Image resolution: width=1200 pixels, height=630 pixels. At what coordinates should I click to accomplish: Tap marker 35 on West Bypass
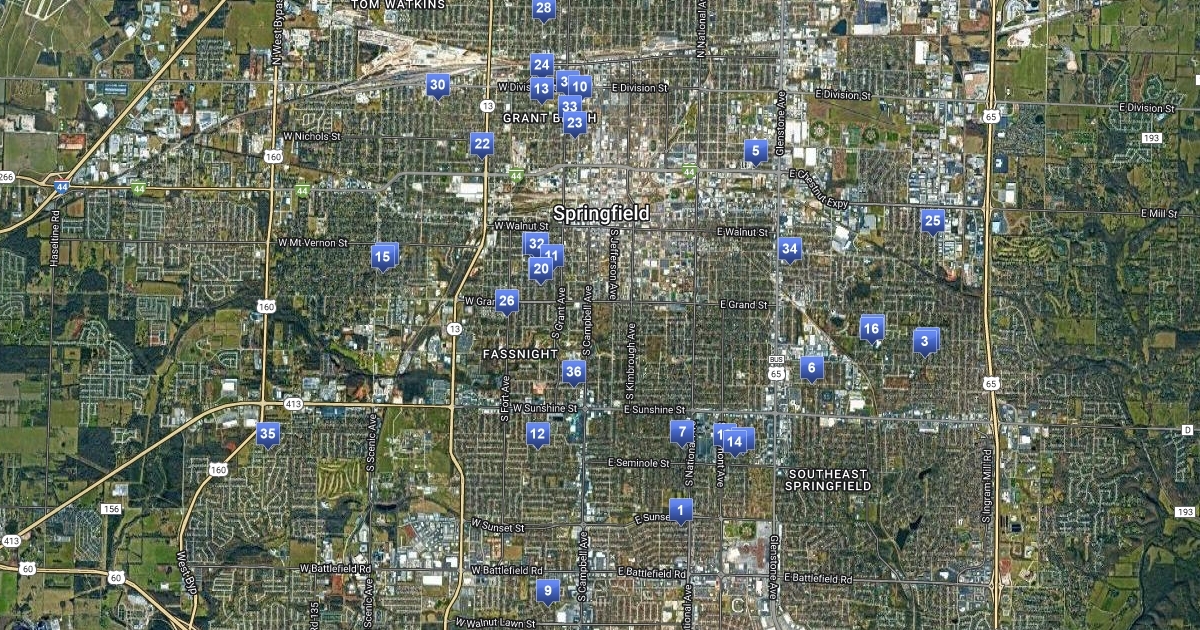[267, 433]
